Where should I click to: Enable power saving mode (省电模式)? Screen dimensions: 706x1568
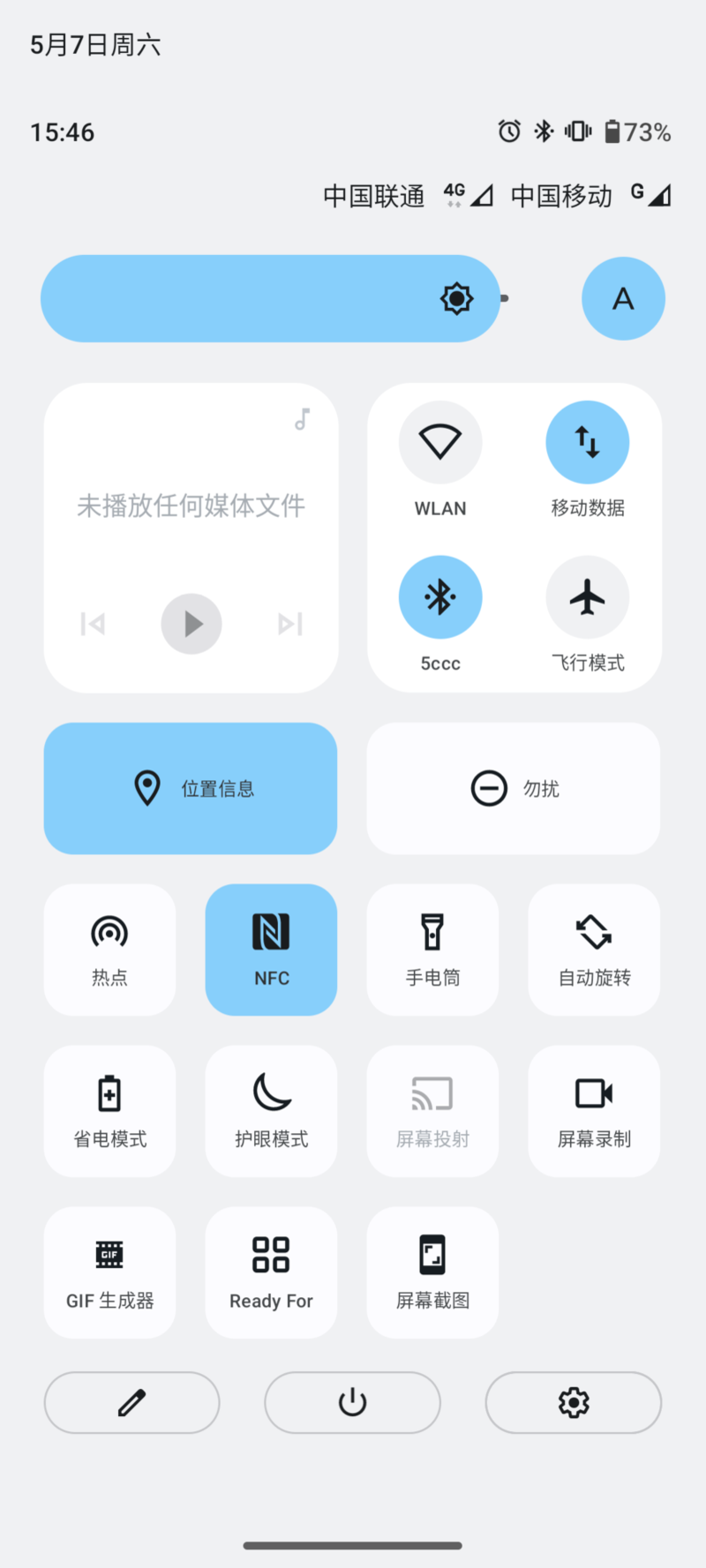pyautogui.click(x=109, y=1111)
